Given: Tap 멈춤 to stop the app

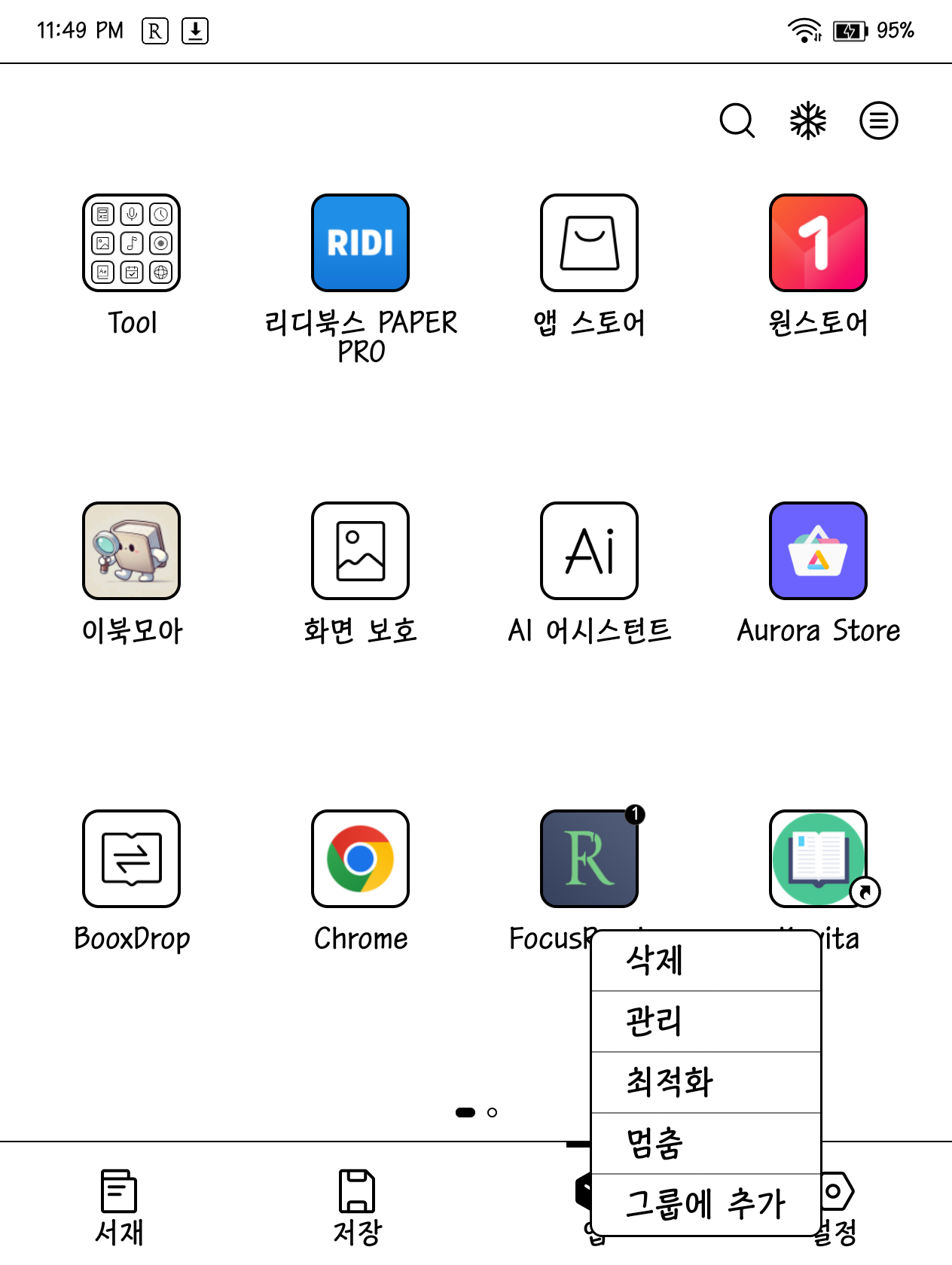Looking at the screenshot, I should (x=706, y=1144).
